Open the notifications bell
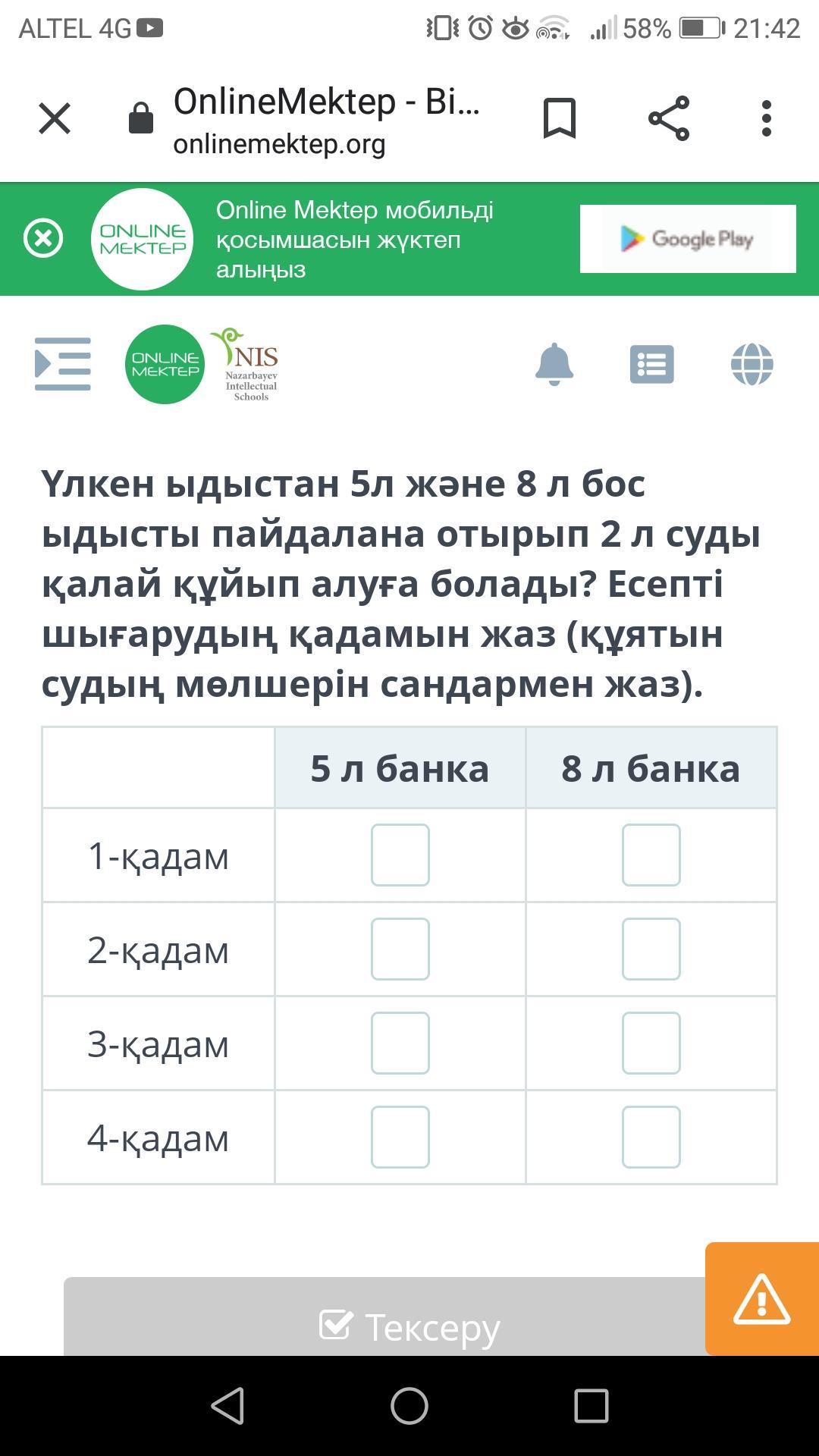 554,364
